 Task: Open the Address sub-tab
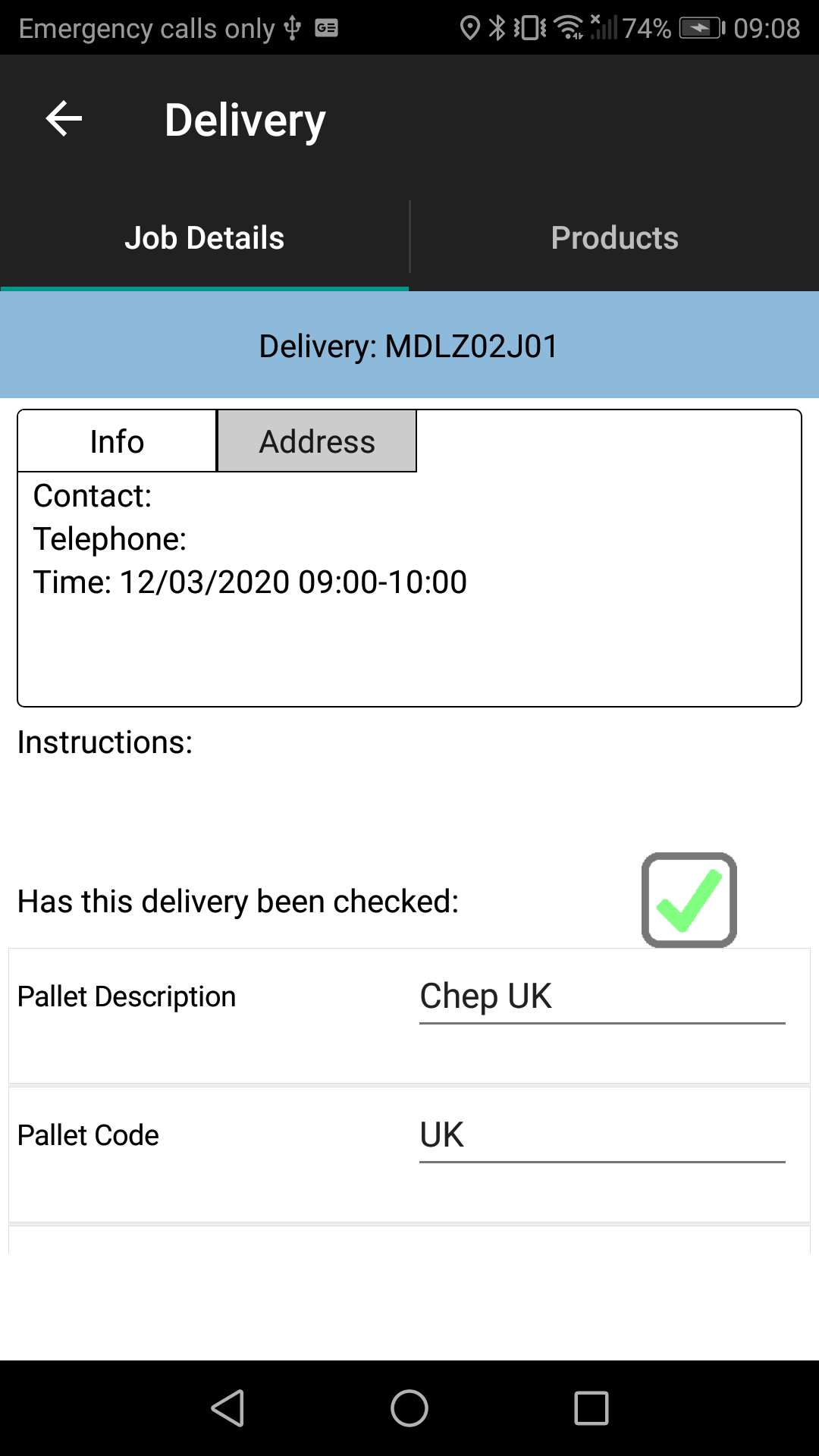(317, 441)
